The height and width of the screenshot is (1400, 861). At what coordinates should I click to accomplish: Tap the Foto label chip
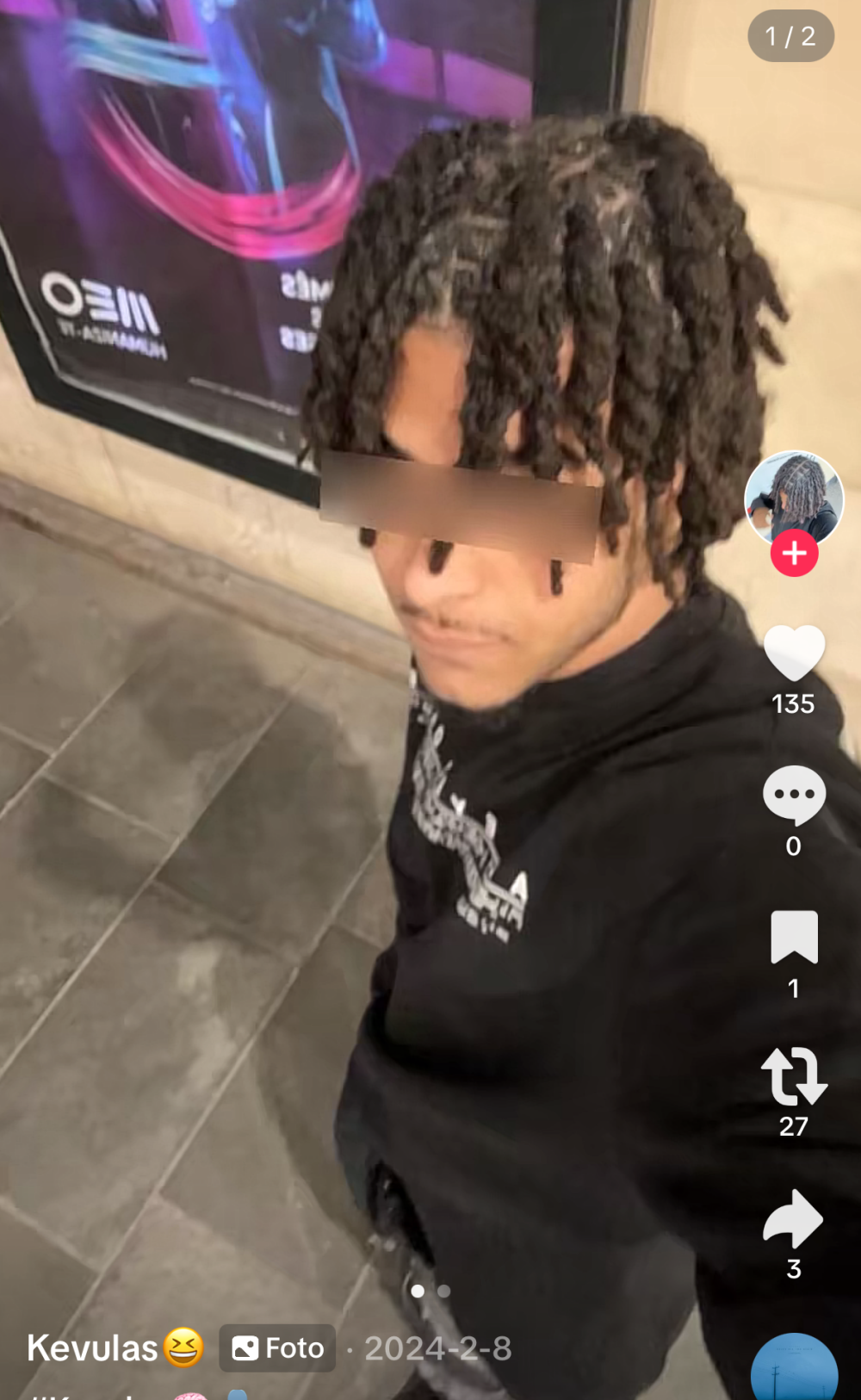point(277,1347)
